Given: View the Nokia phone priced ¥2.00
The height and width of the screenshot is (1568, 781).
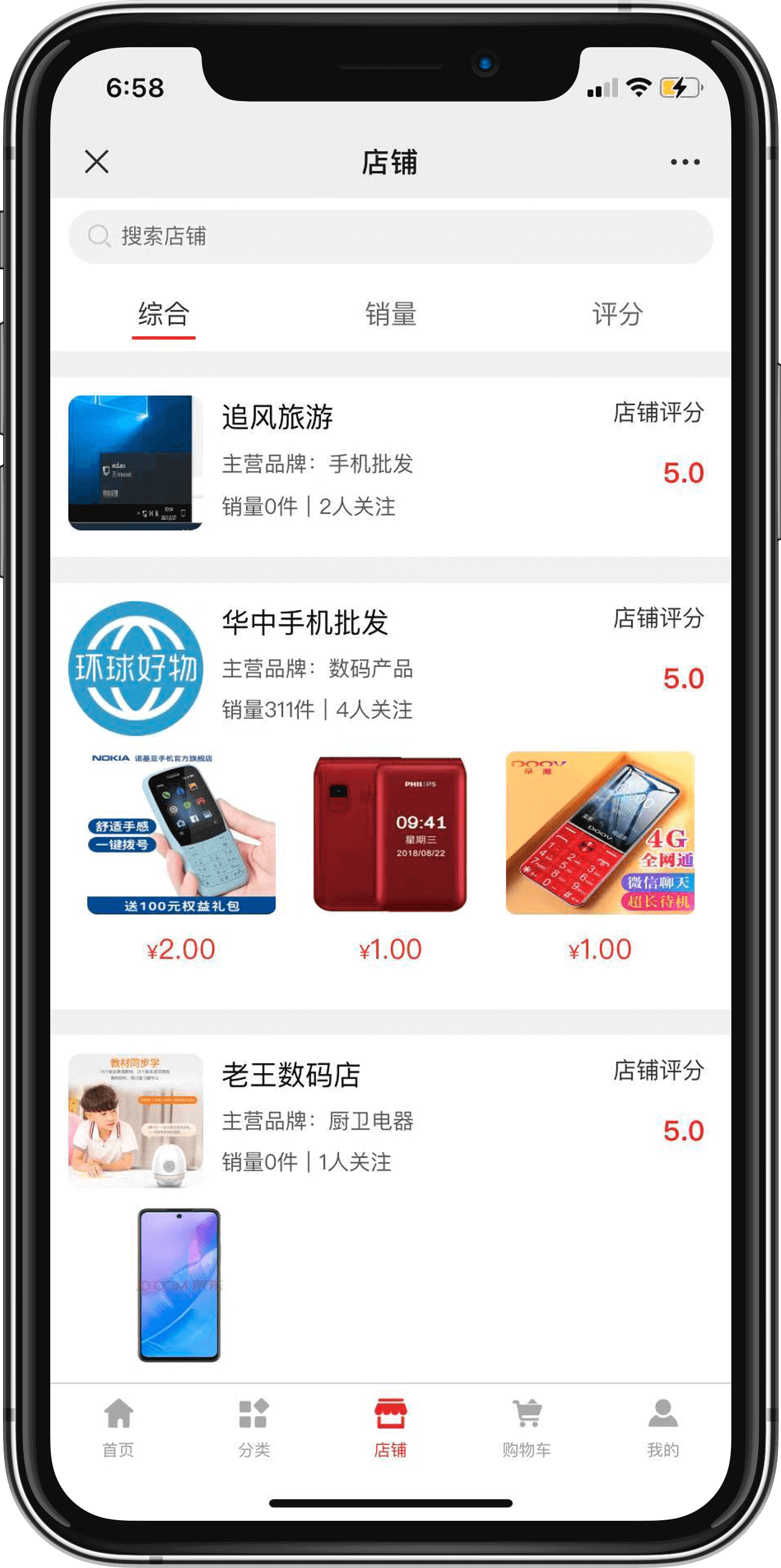Looking at the screenshot, I should pyautogui.click(x=182, y=834).
